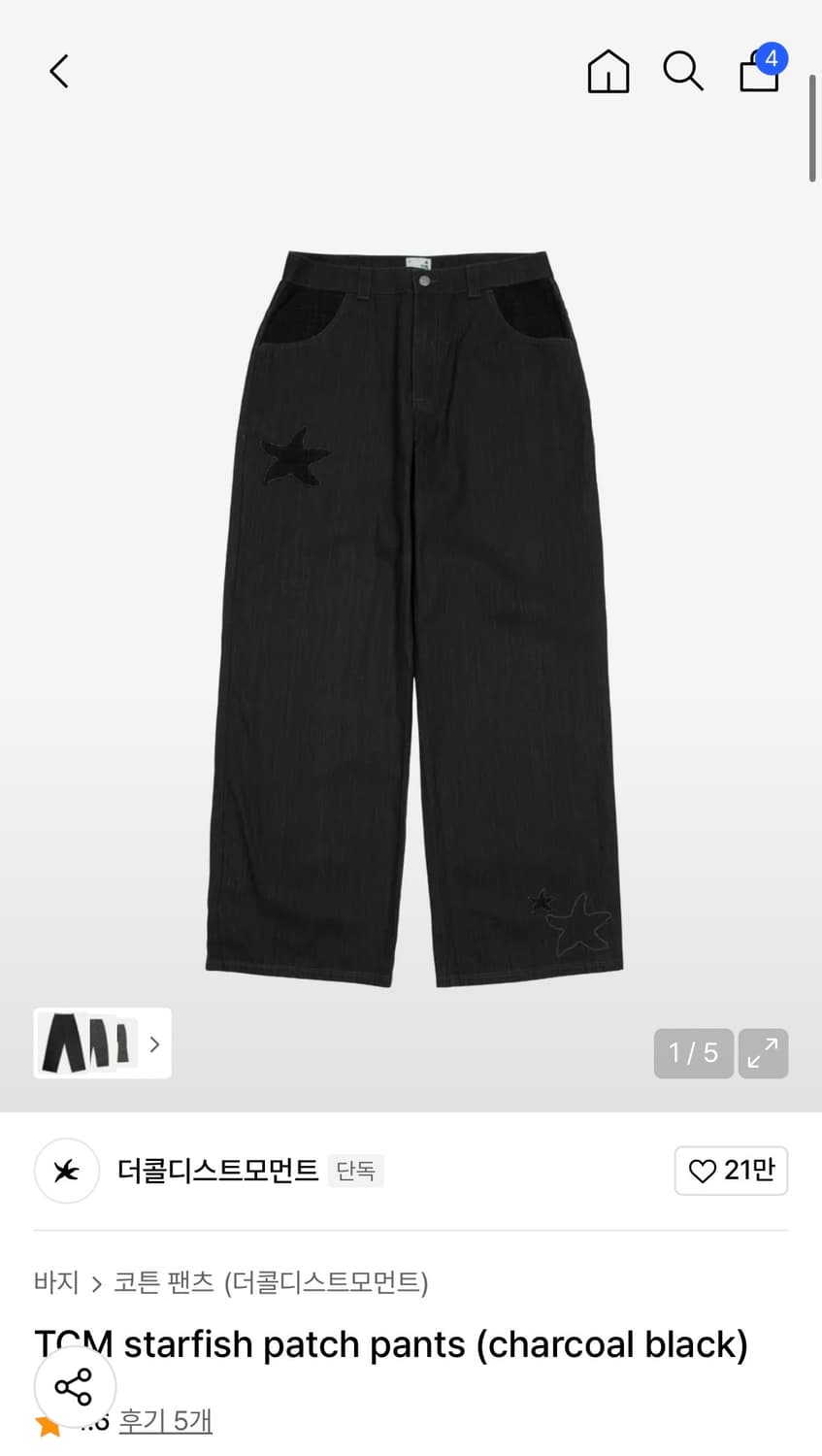Tap the search magnifier icon

(683, 71)
